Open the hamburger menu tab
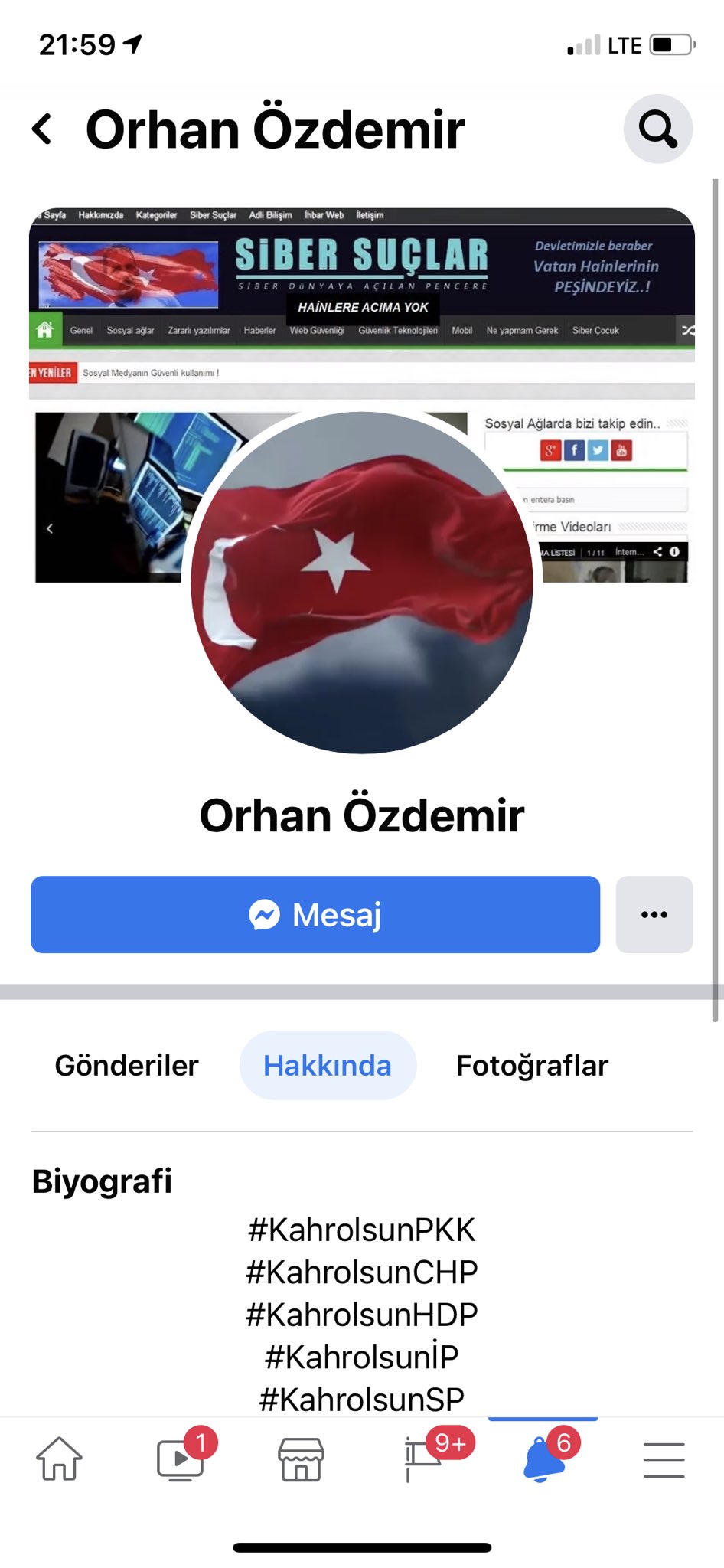The height and width of the screenshot is (1568, 724). (x=664, y=1459)
